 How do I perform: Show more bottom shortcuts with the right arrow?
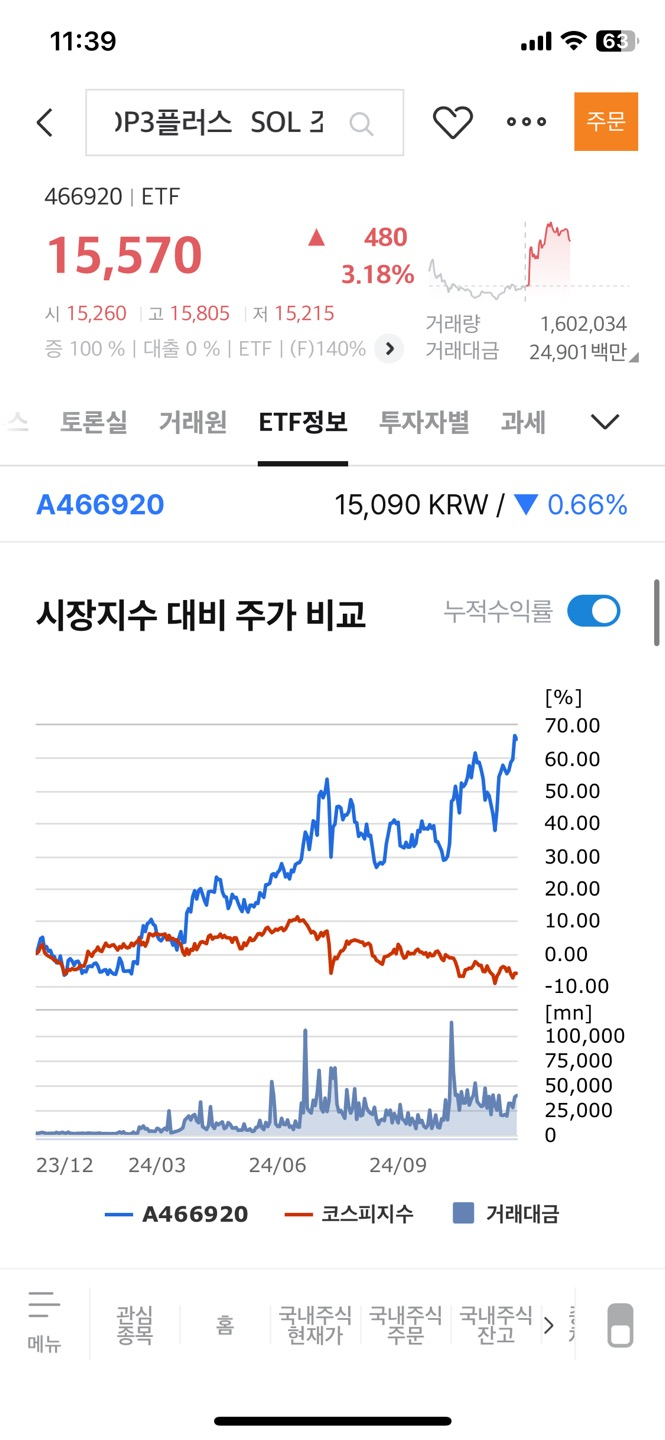click(548, 1326)
